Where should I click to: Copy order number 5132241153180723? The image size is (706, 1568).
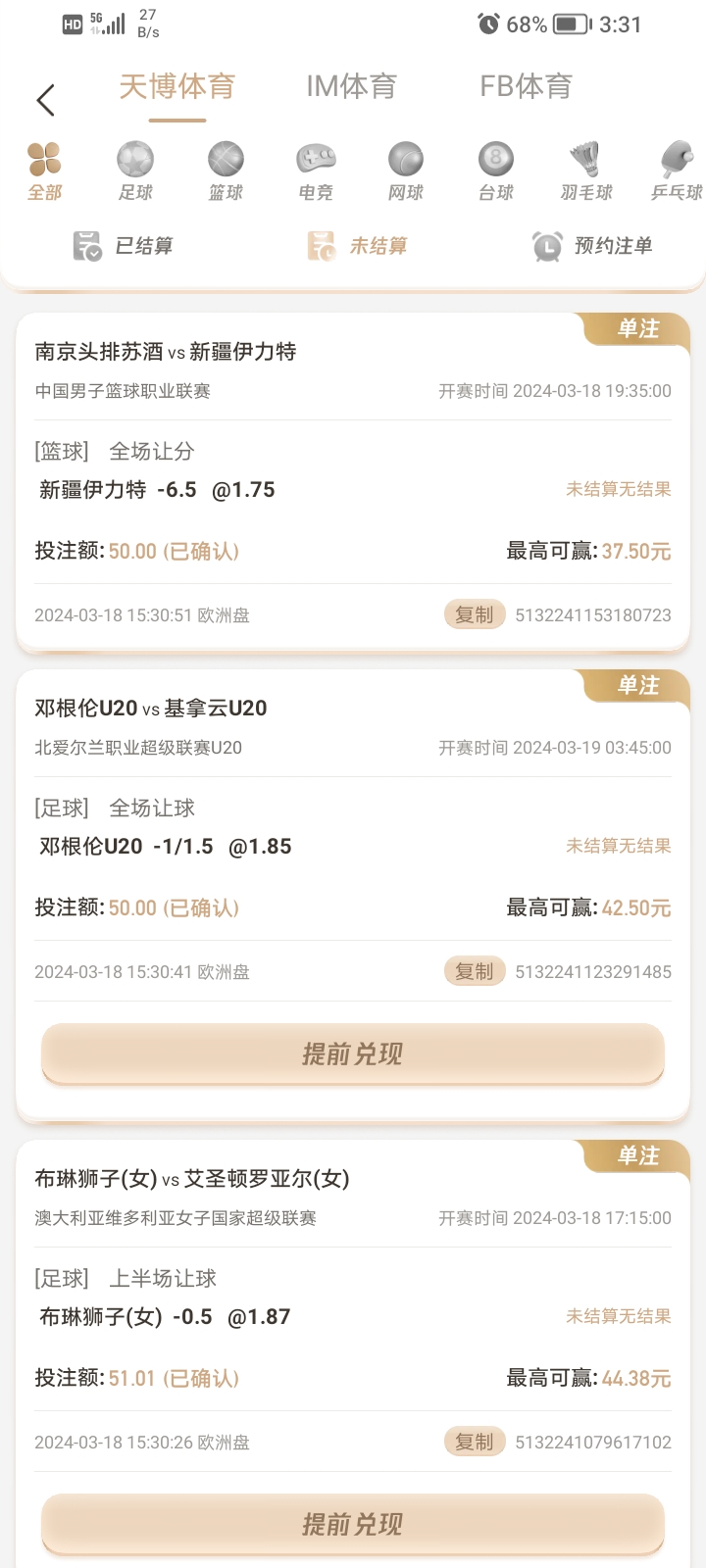click(475, 614)
